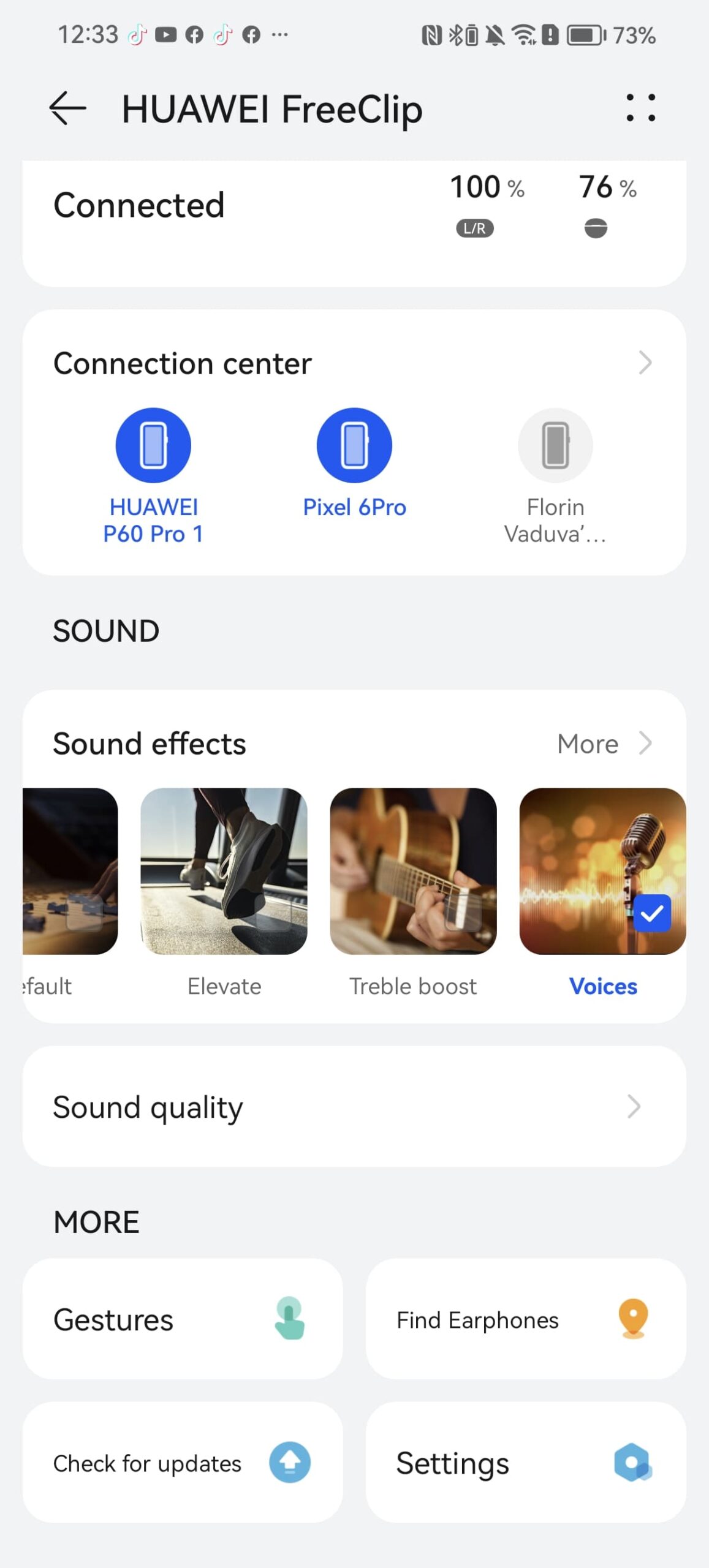Select the Pixel 6Pro device

pyautogui.click(x=354, y=446)
